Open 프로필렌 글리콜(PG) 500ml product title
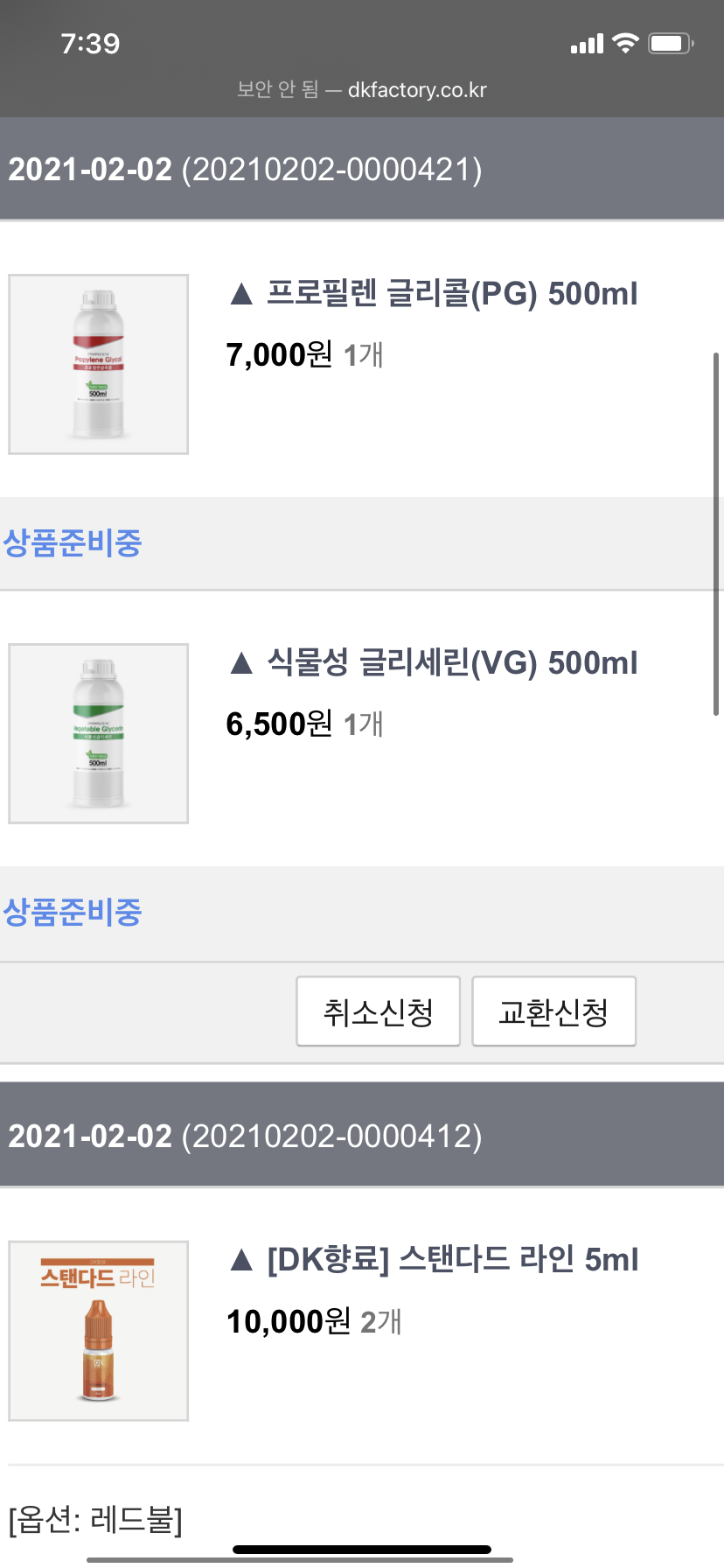The height and width of the screenshot is (1568, 724). (x=451, y=294)
